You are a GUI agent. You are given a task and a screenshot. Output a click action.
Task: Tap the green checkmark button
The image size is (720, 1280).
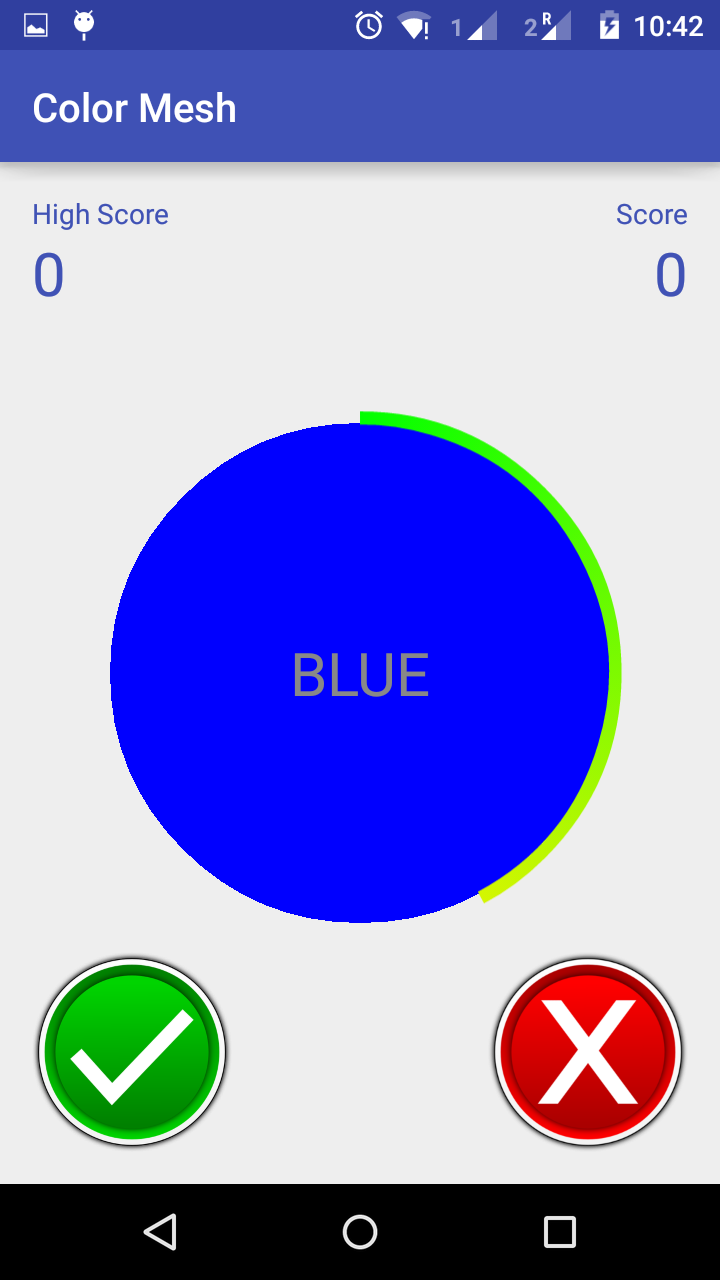(x=132, y=1052)
